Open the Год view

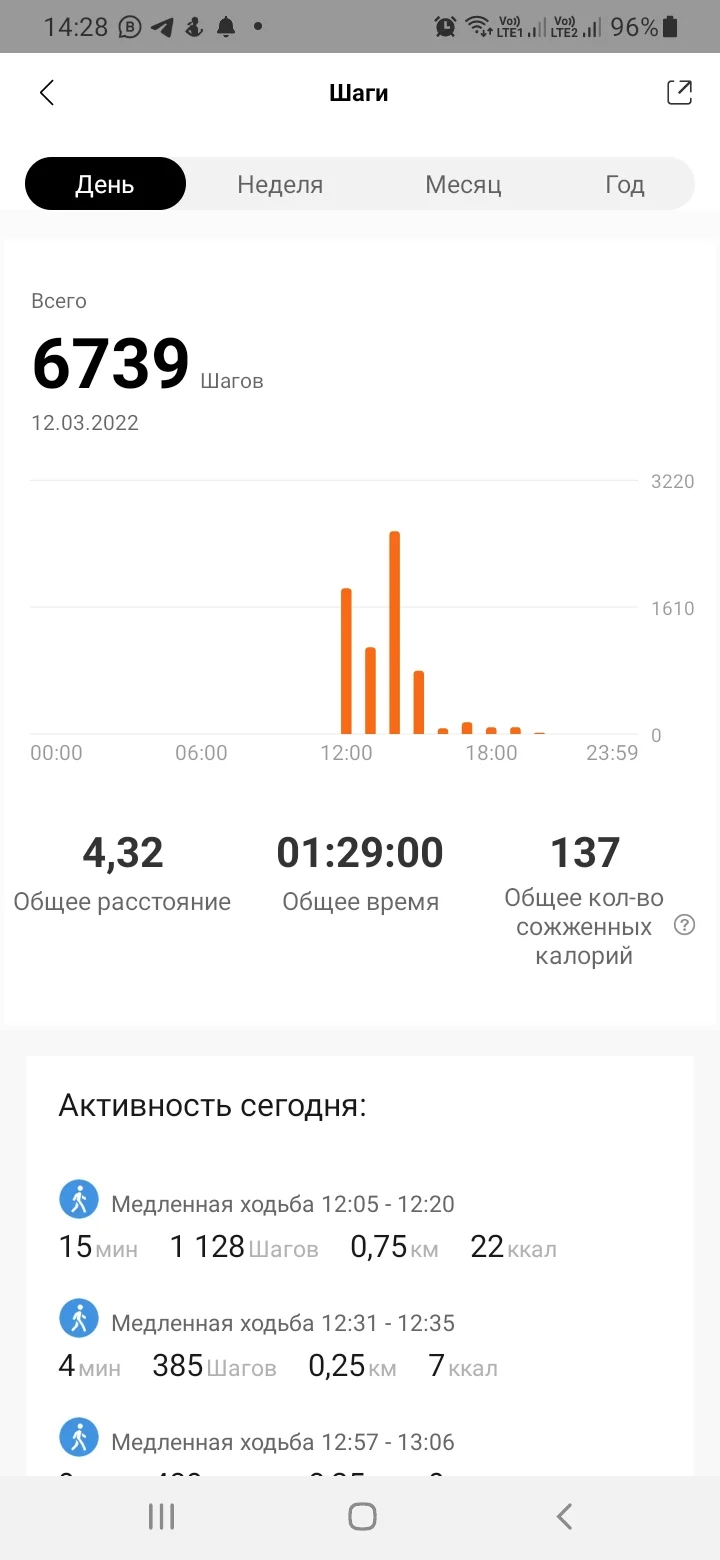[x=624, y=183]
